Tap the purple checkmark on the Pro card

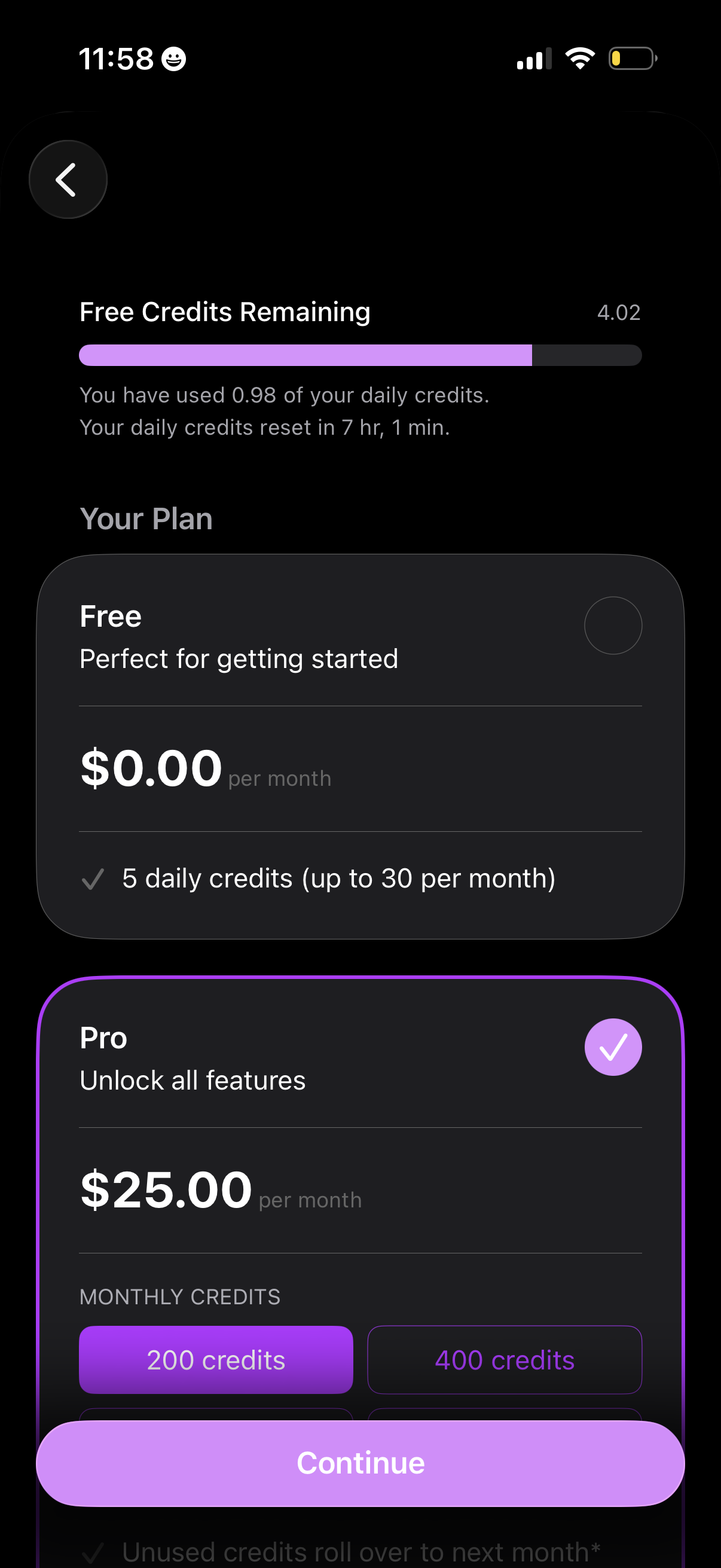click(613, 1047)
